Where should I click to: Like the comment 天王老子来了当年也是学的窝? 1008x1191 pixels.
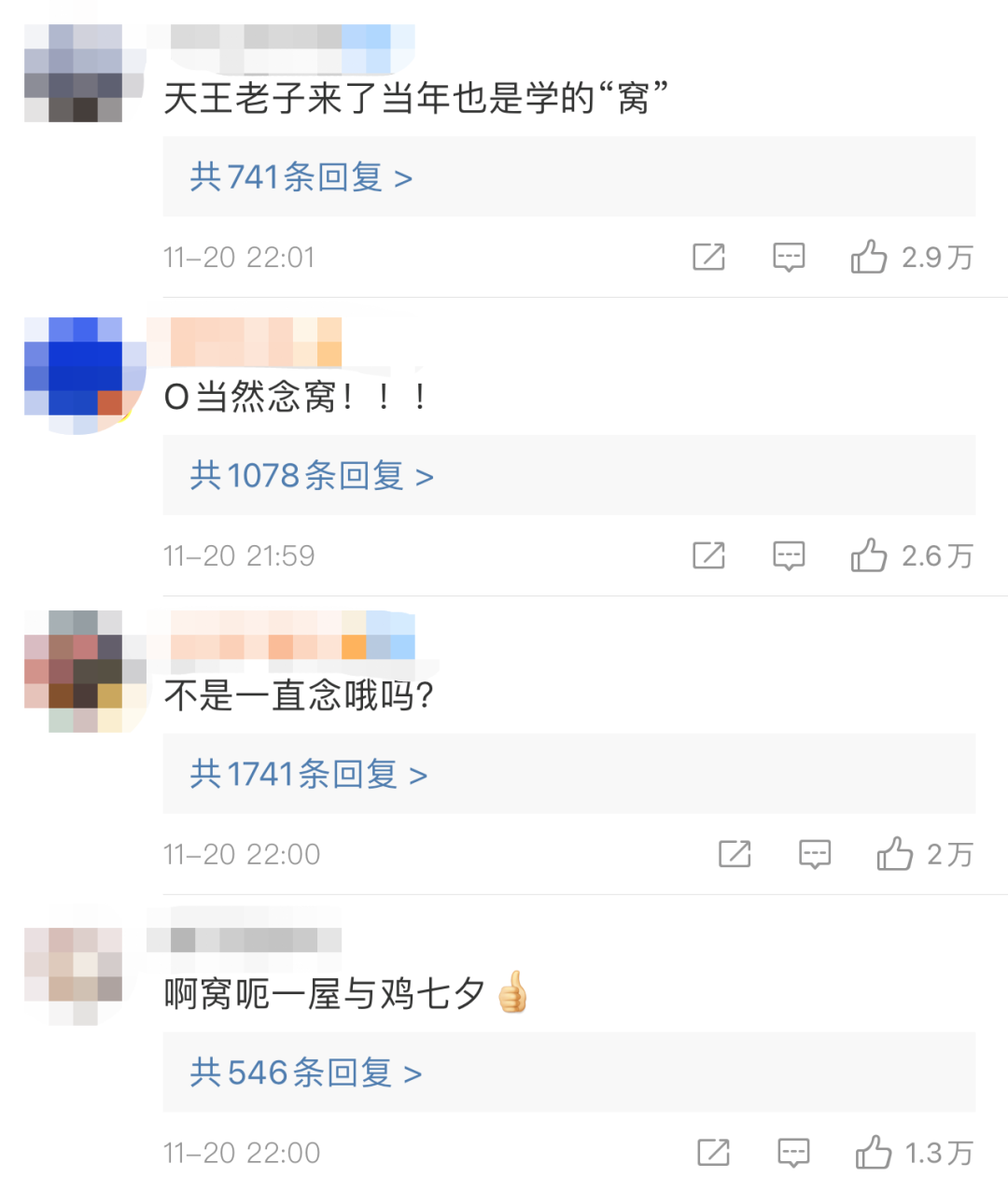[x=869, y=257]
